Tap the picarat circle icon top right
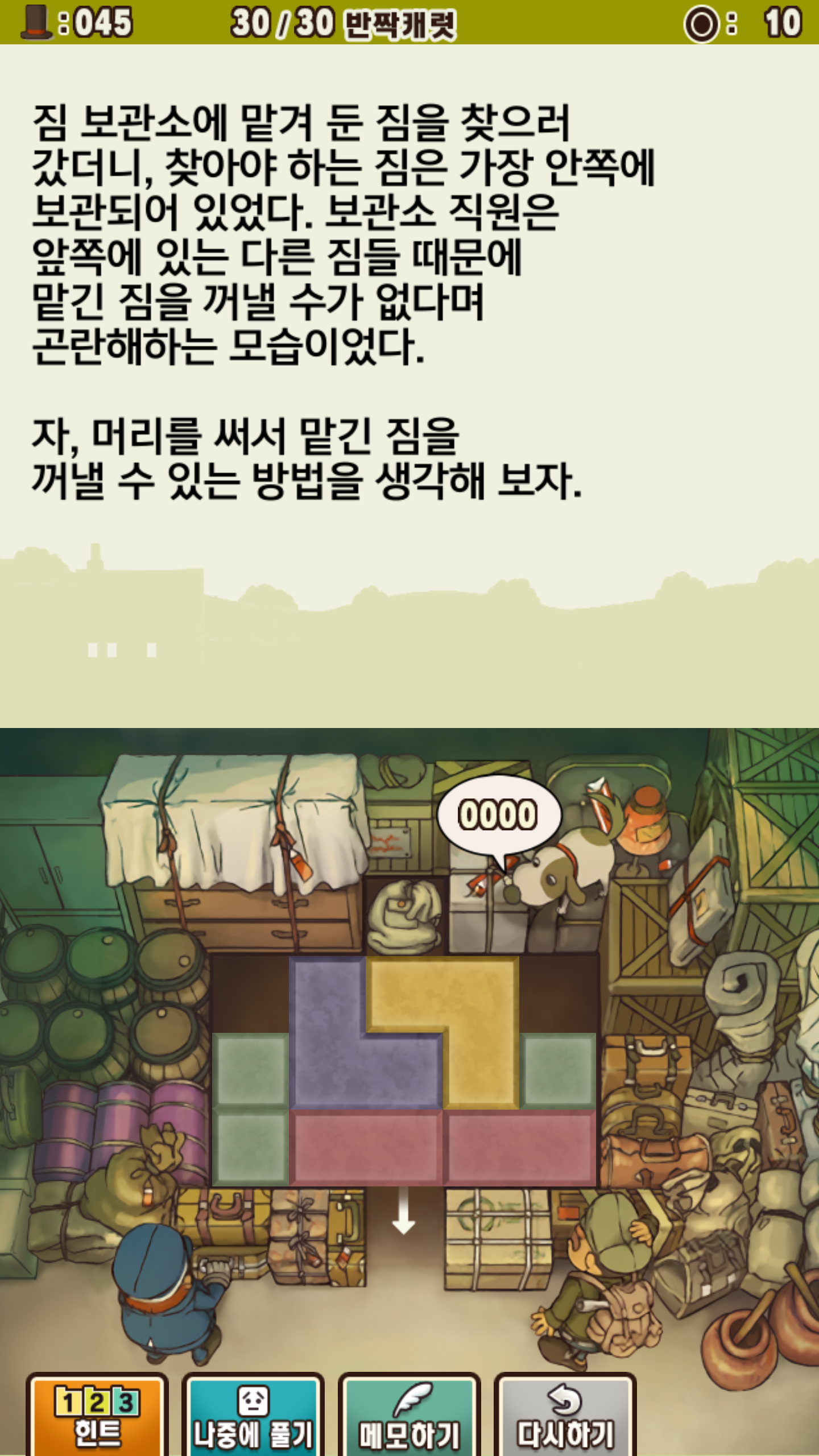819x1456 pixels. pyautogui.click(x=702, y=21)
